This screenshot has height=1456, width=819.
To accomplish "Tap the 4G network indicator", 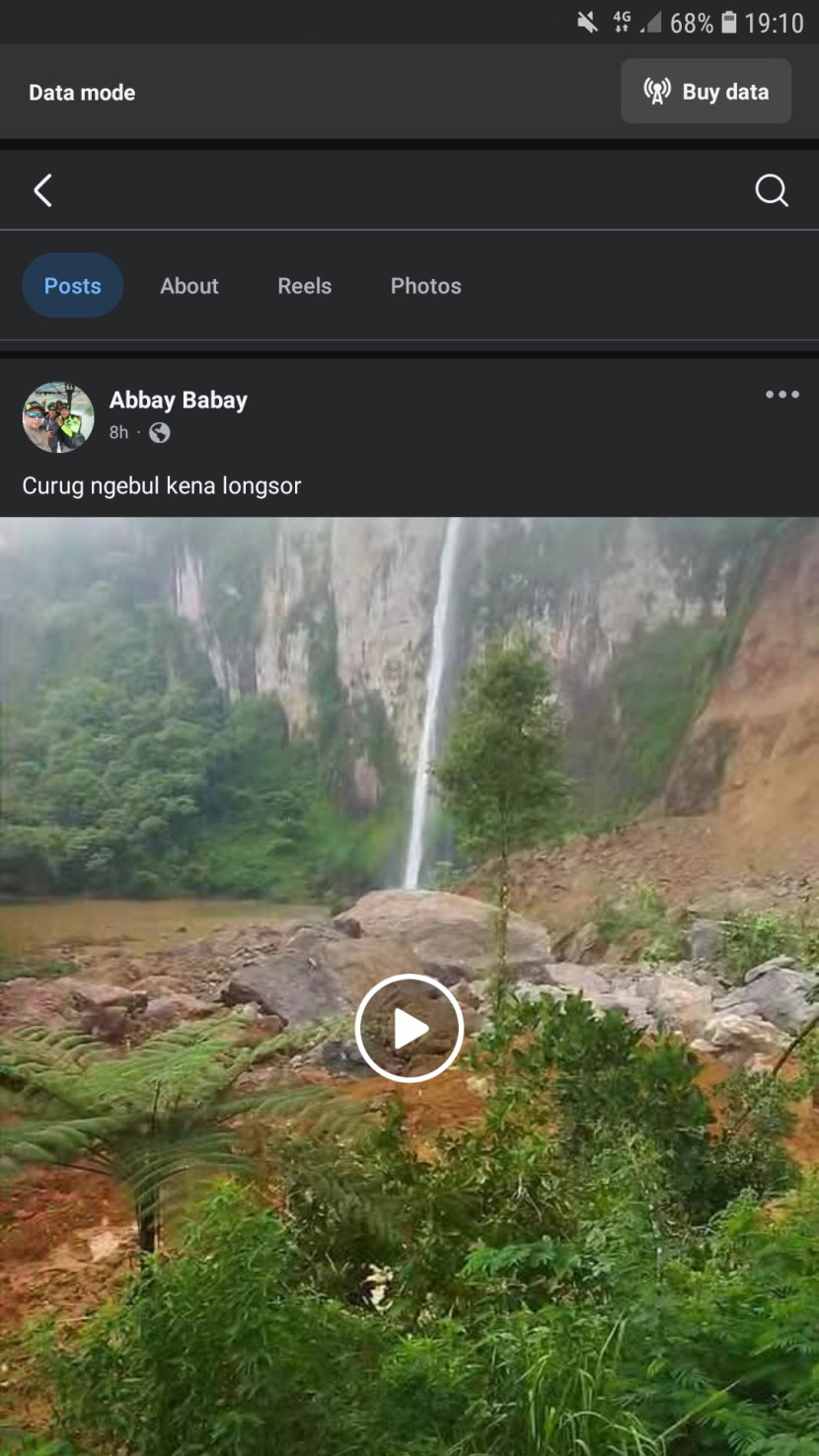I will coord(620,21).
